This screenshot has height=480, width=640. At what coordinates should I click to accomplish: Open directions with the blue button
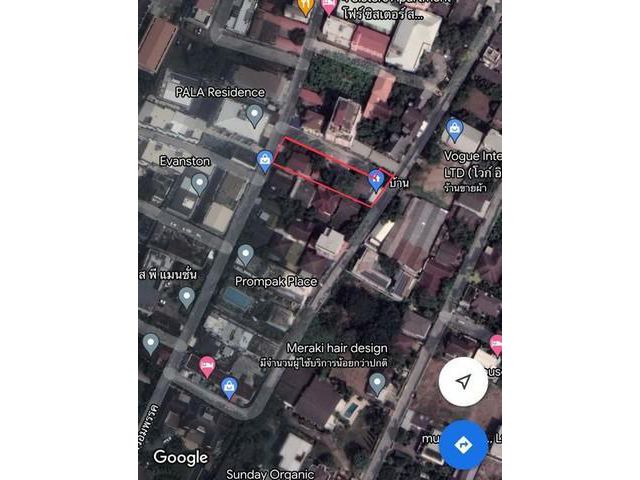463,444
